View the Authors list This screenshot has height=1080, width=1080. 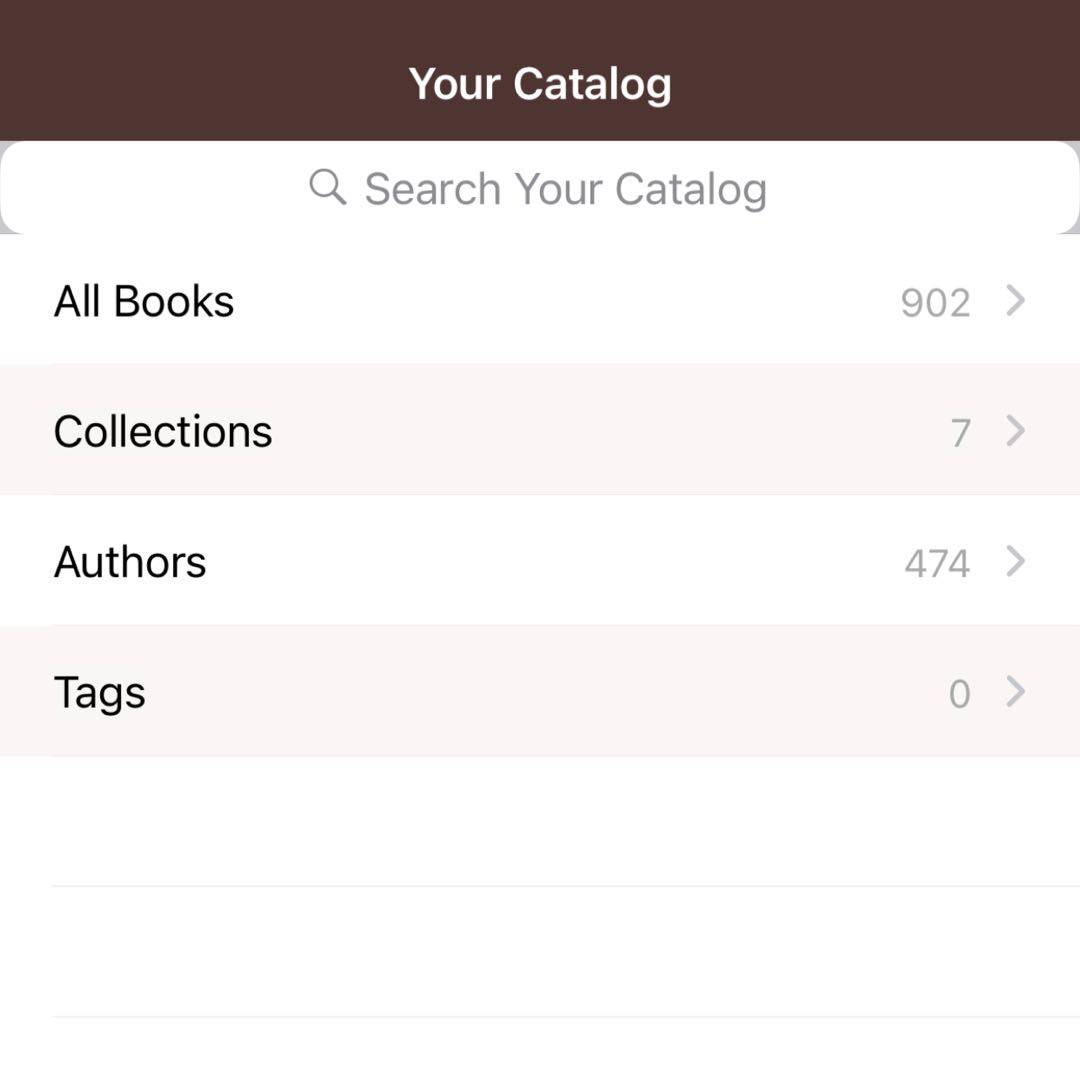click(x=540, y=562)
